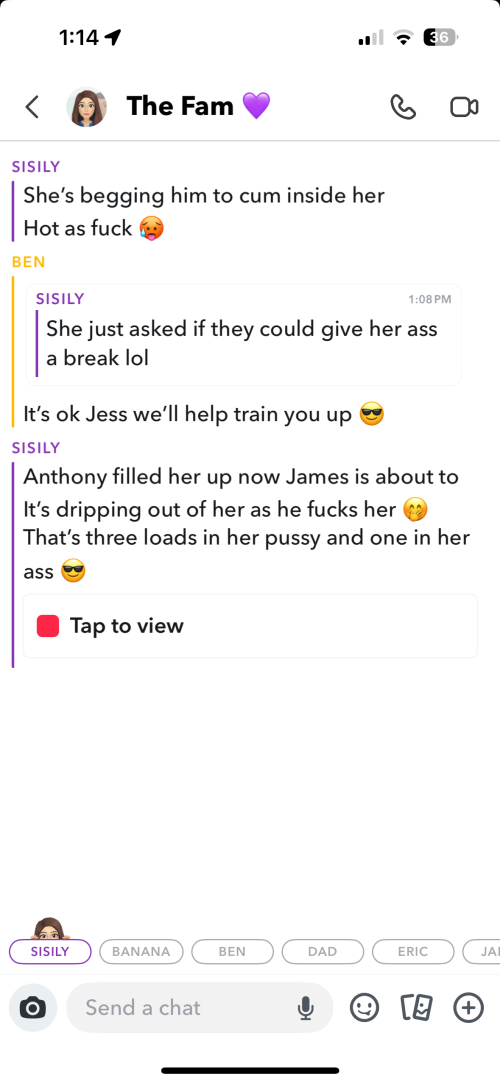Viewport: 500px width, 1084px height.
Task: Open the photo gallery cards icon
Action: tap(417, 1008)
